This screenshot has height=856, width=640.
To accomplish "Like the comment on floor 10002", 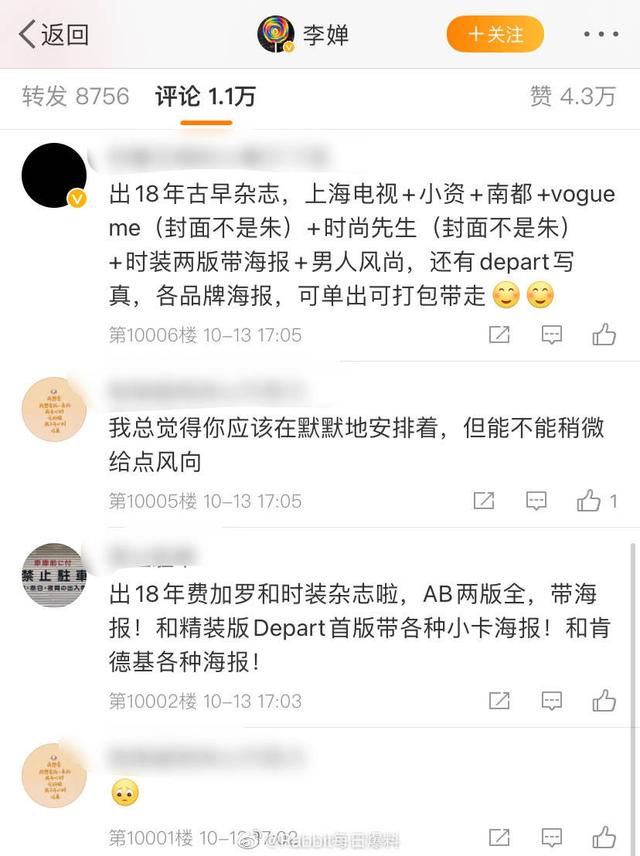I will point(604,701).
